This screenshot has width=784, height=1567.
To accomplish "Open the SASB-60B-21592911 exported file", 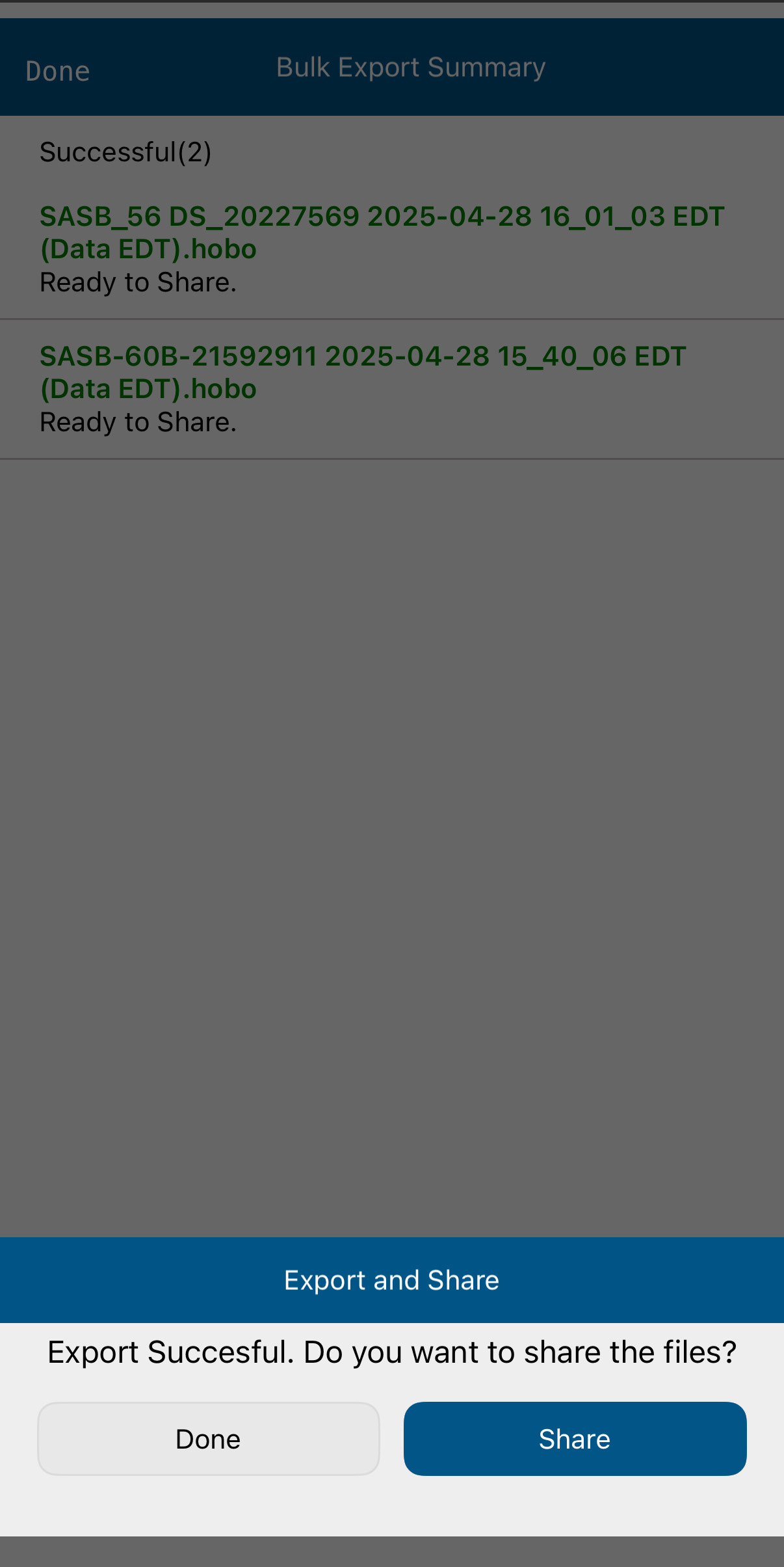I will [x=392, y=389].
